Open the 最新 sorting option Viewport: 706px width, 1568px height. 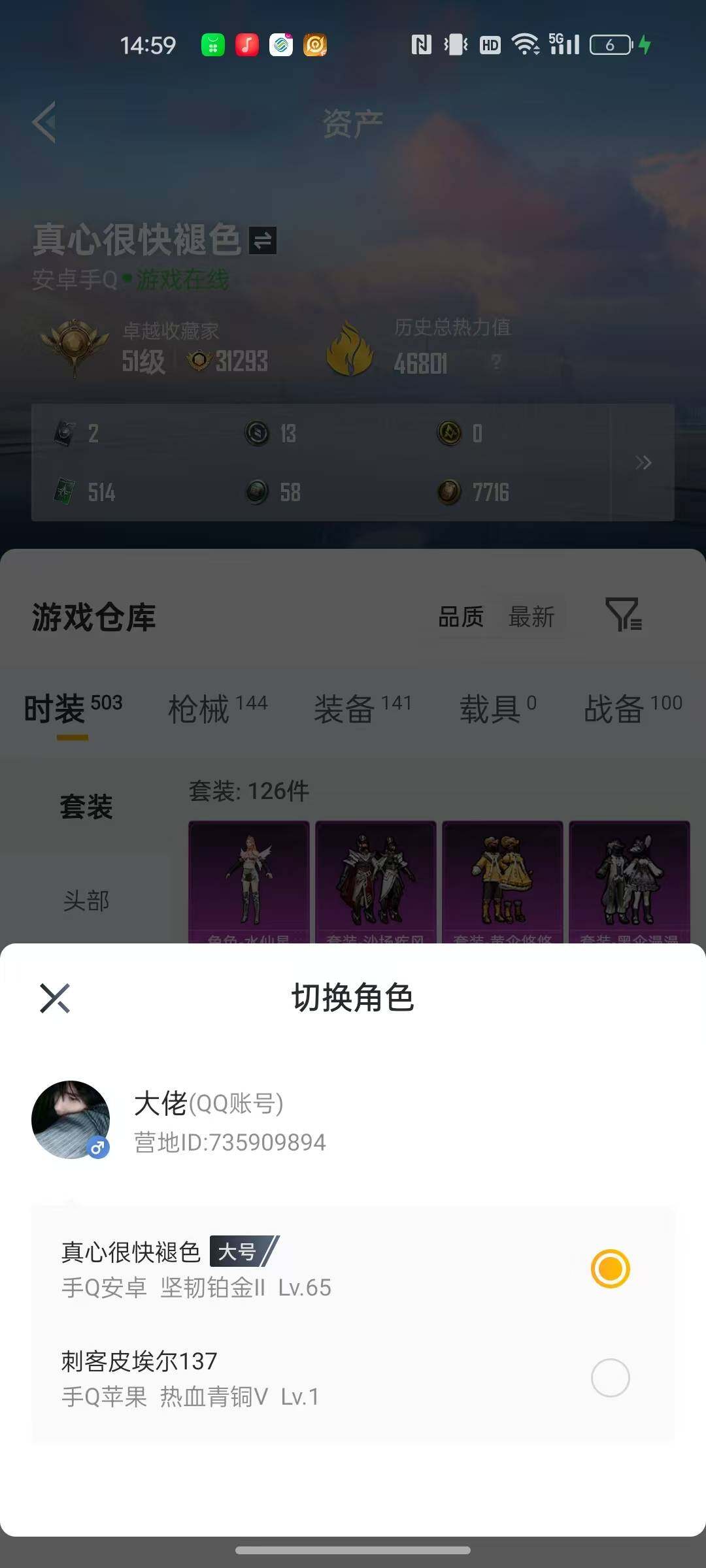click(531, 616)
